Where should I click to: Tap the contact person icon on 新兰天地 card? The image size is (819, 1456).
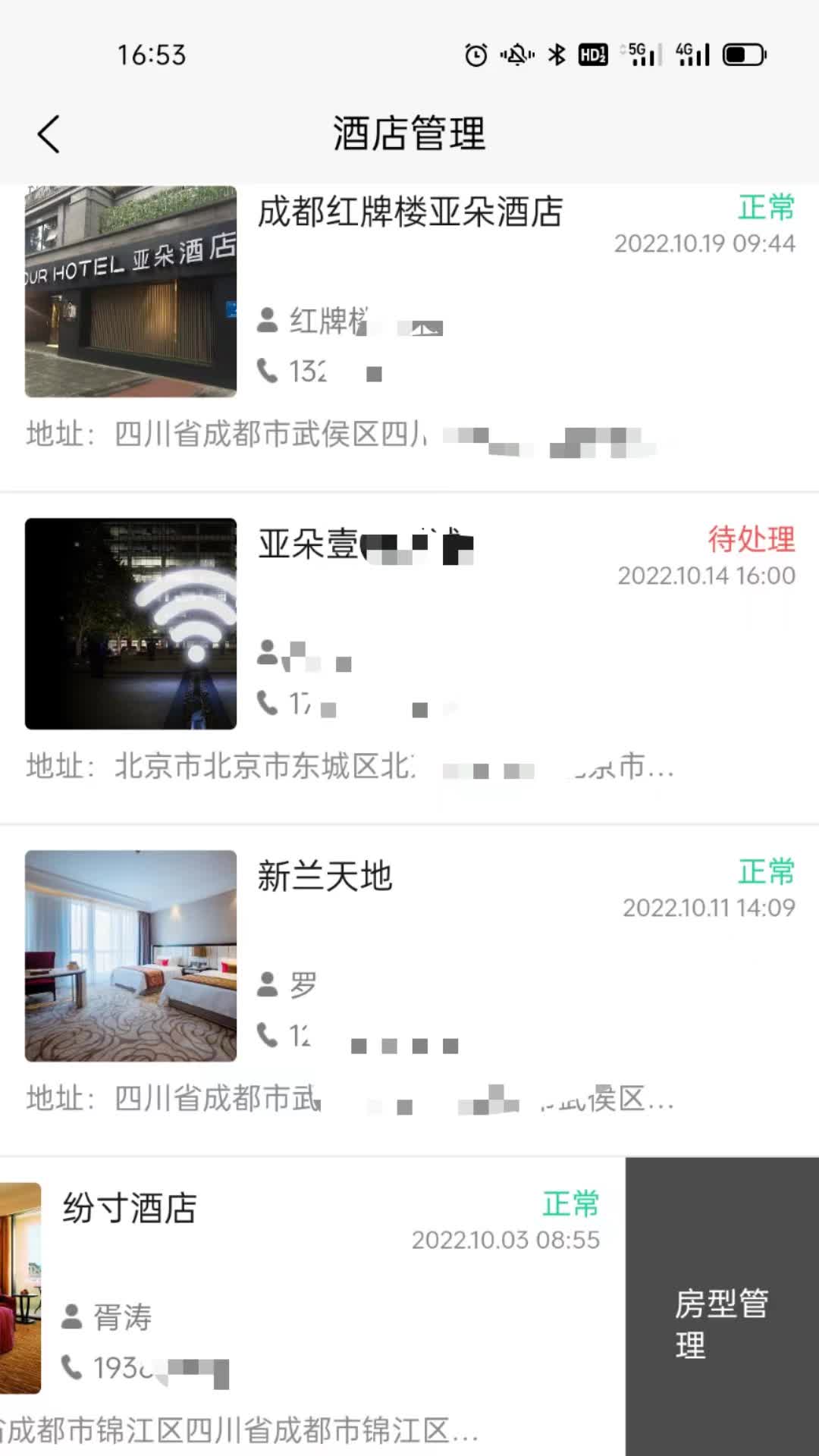click(x=268, y=983)
